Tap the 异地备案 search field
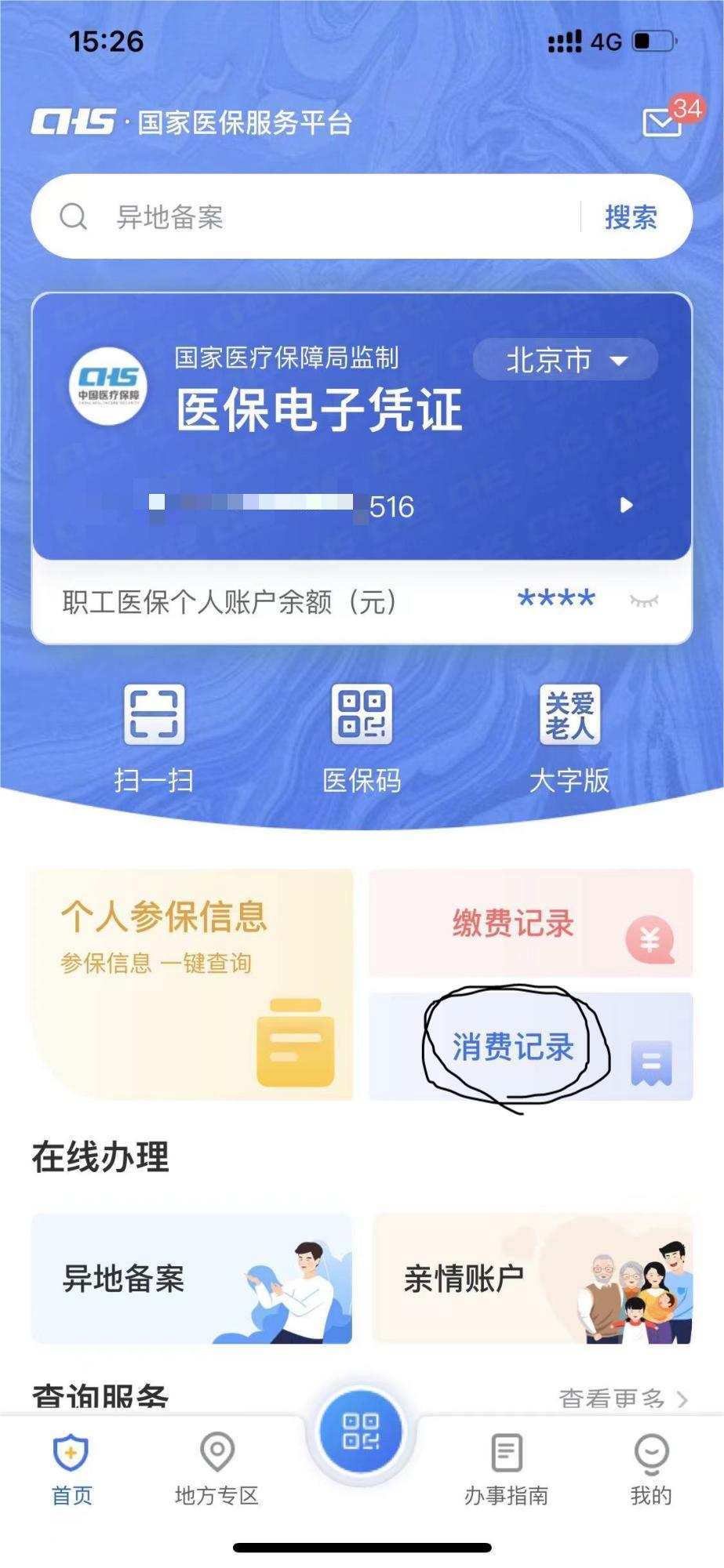This screenshot has height=1568, width=724. [x=314, y=217]
